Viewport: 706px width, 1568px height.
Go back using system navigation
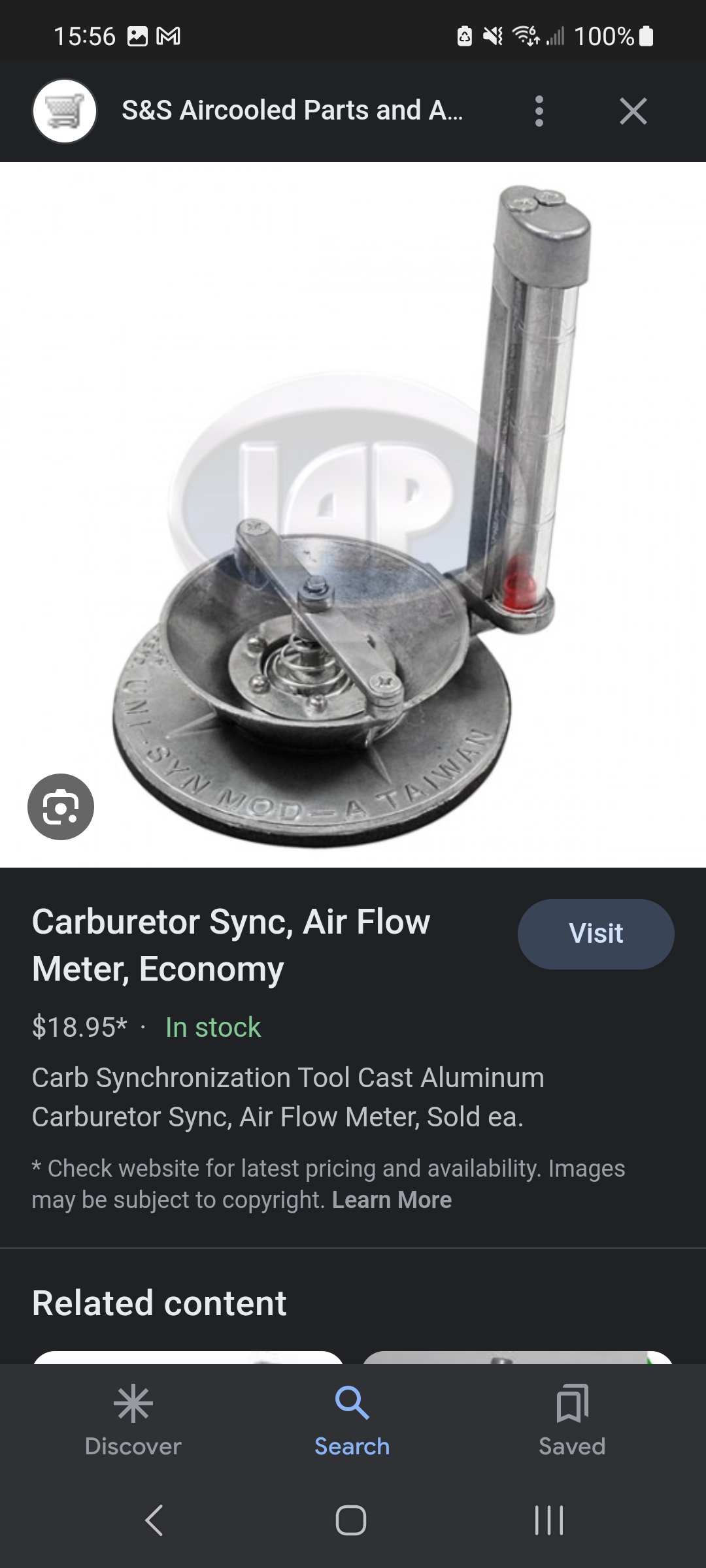[154, 1520]
